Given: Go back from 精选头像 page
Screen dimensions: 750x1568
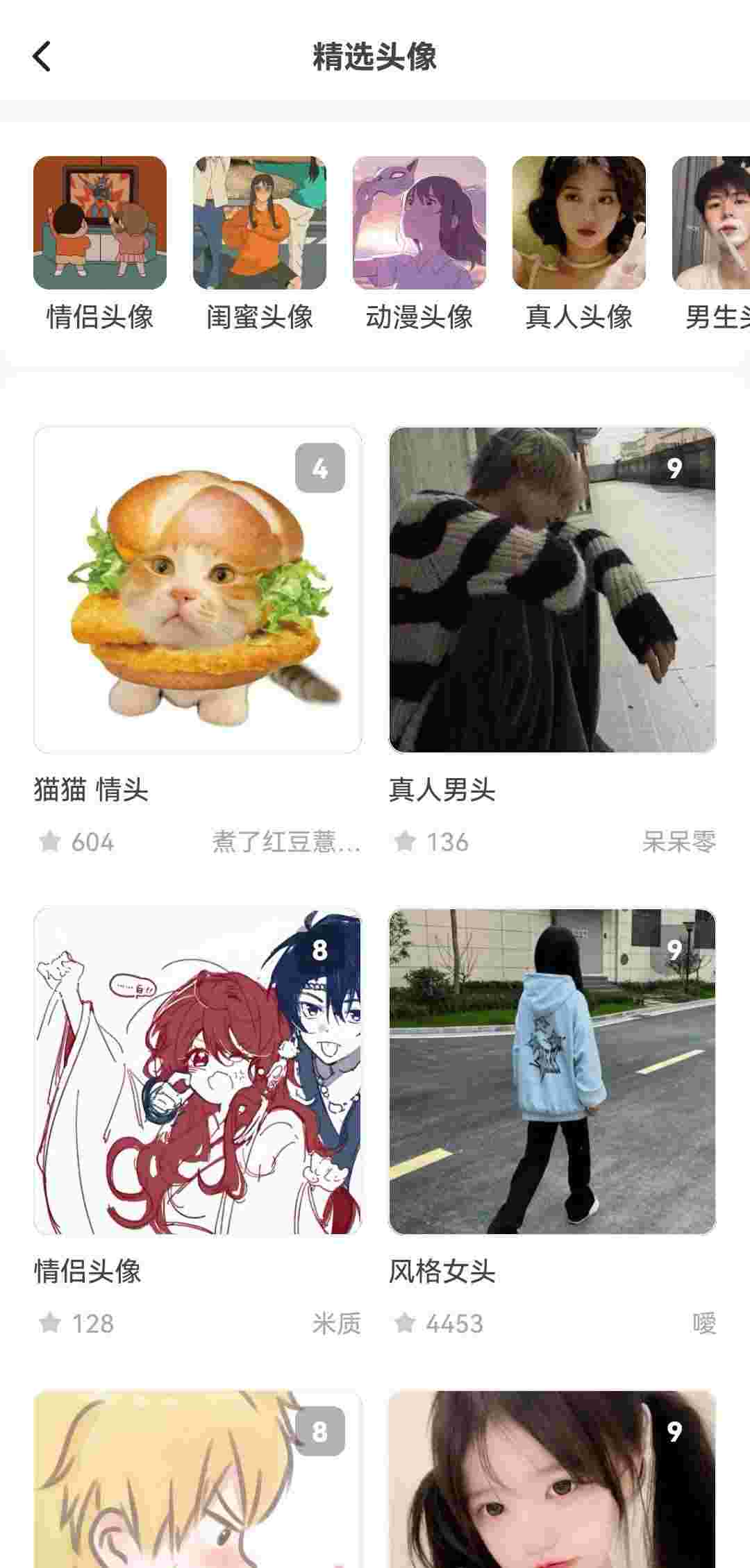Looking at the screenshot, I should 42,56.
